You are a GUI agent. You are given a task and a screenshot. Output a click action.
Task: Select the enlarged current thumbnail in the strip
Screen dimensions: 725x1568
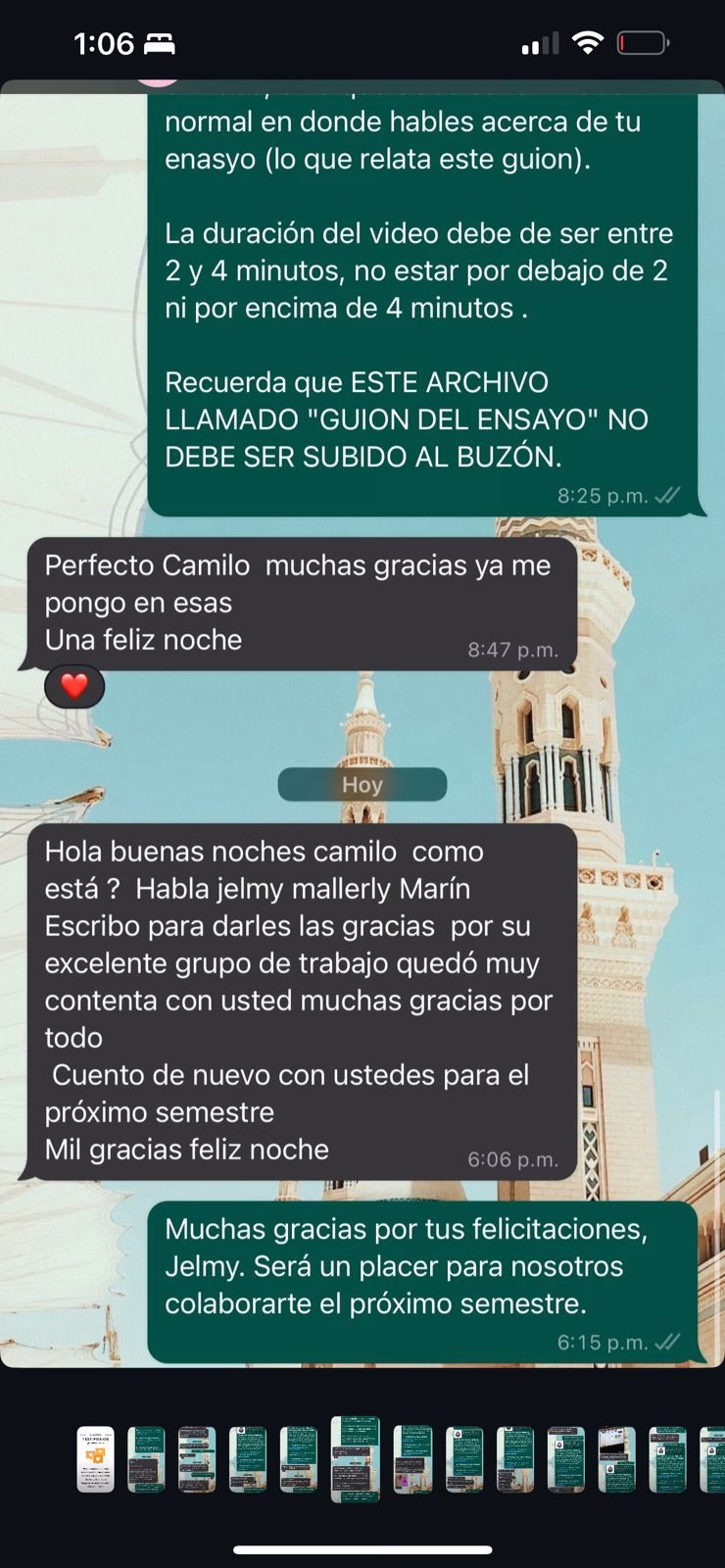click(x=355, y=1459)
